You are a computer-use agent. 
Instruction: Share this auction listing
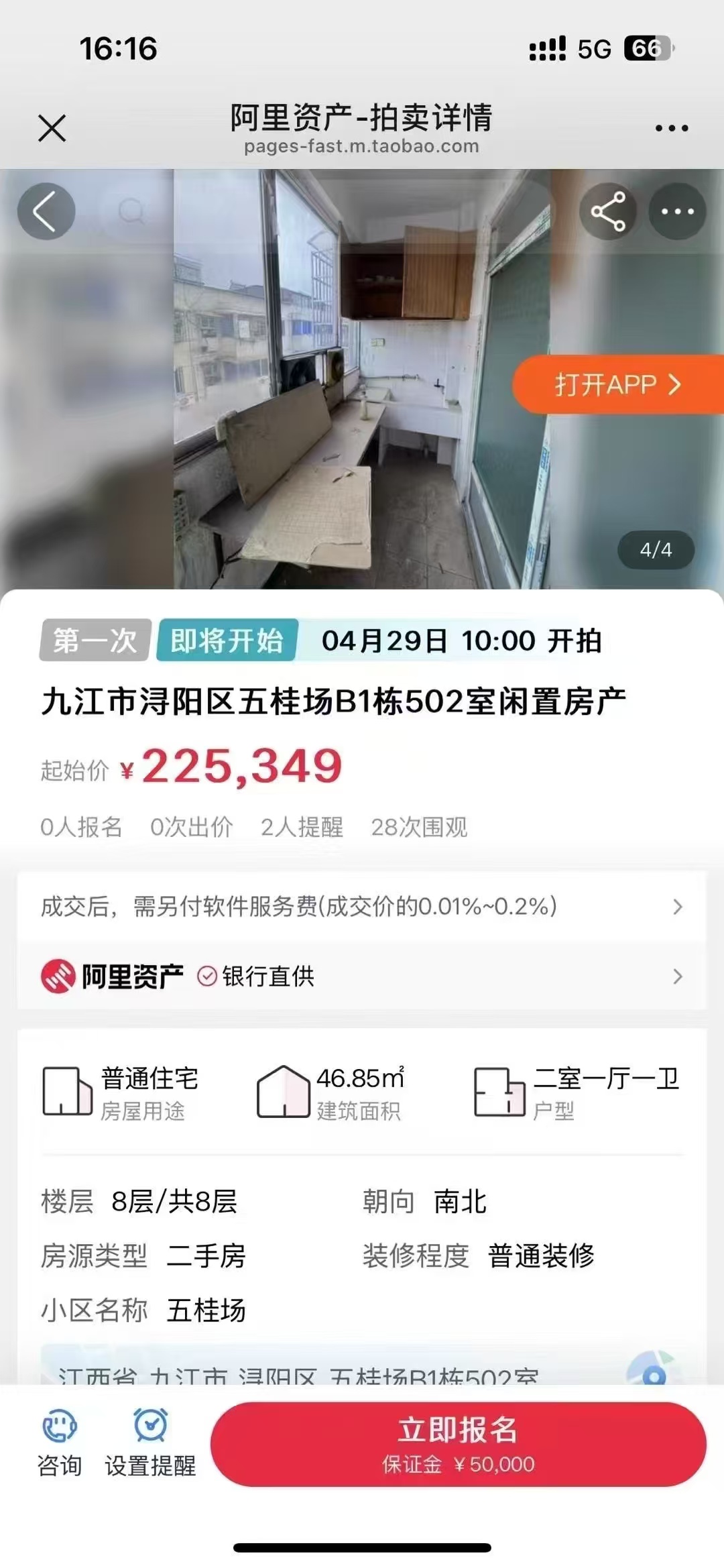(x=608, y=211)
